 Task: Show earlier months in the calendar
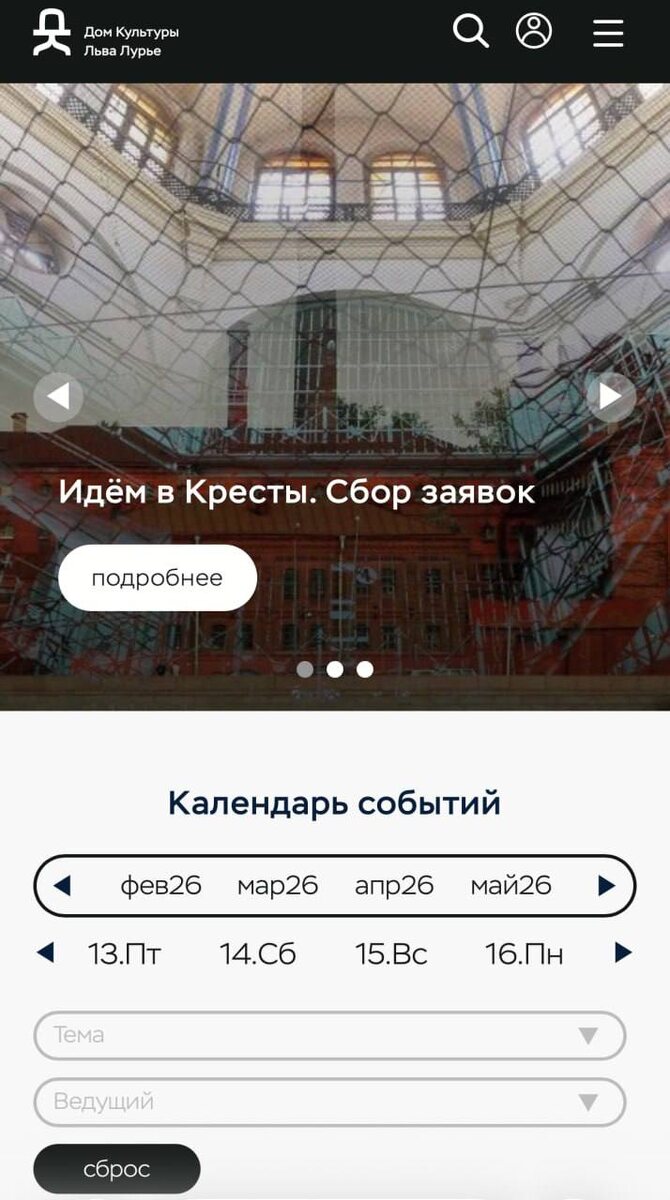pyautogui.click(x=62, y=885)
